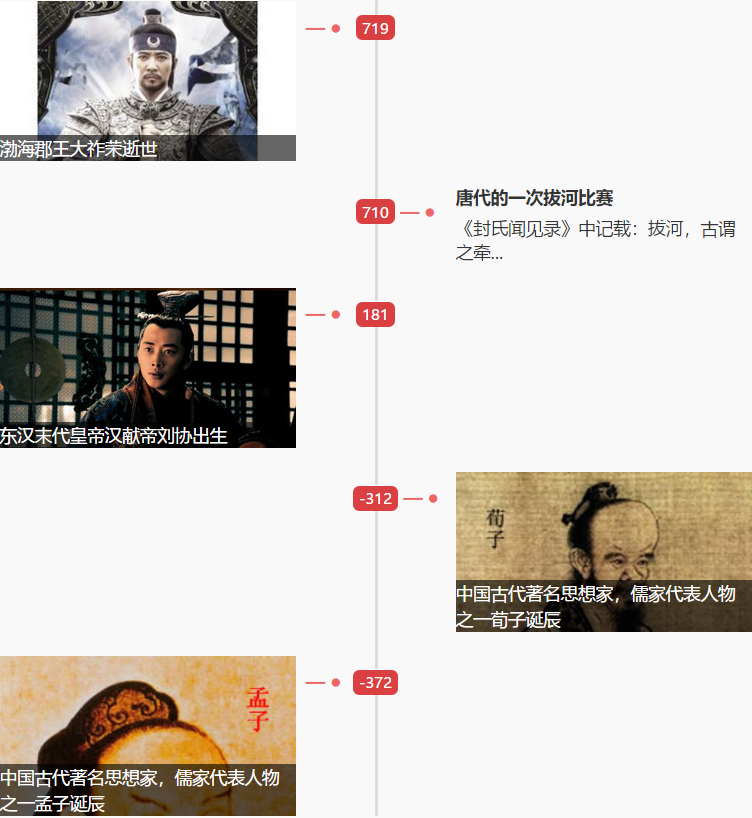Screen dimensions: 752x818
Task: Open the 荀子诞辰 card
Action: click(x=603, y=551)
